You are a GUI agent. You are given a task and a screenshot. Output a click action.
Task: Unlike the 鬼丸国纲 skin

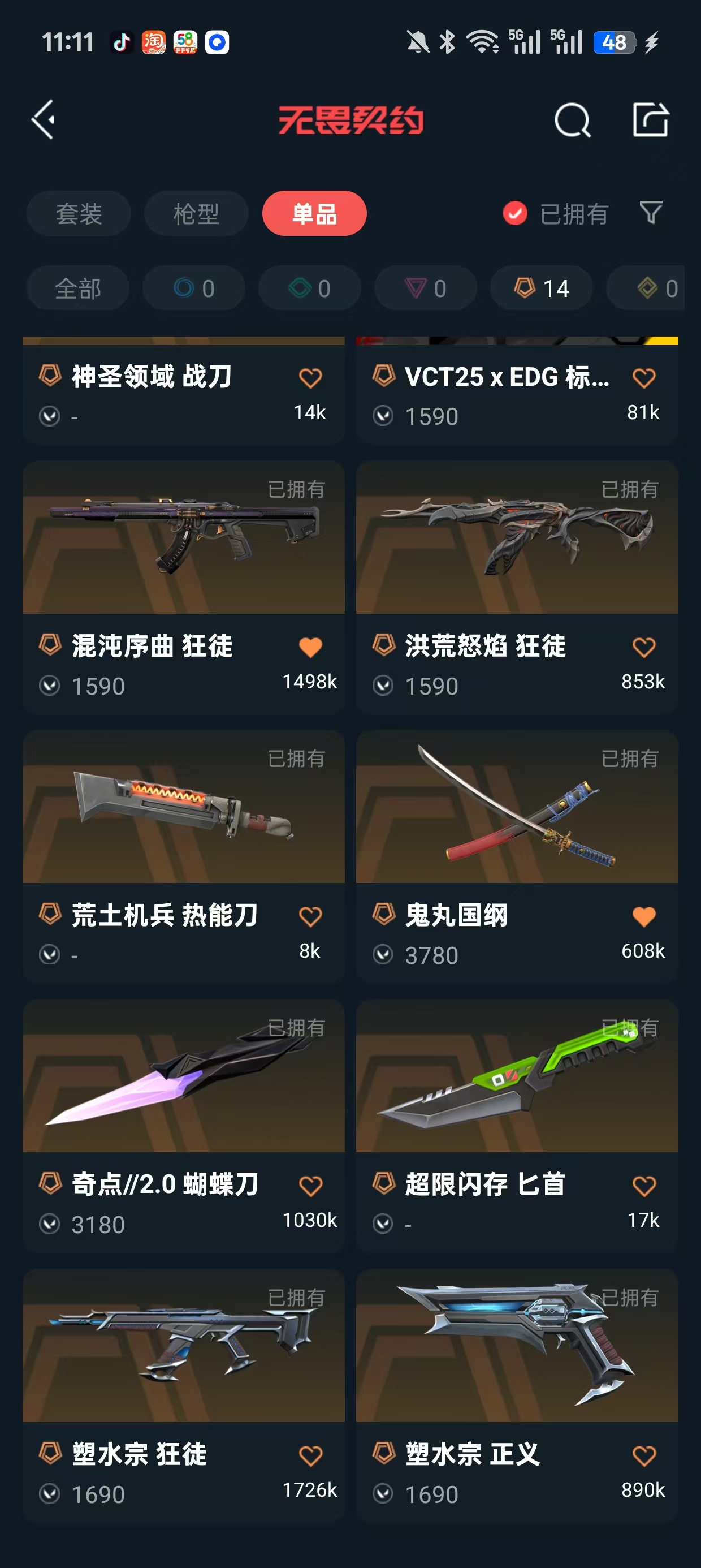pos(643,916)
